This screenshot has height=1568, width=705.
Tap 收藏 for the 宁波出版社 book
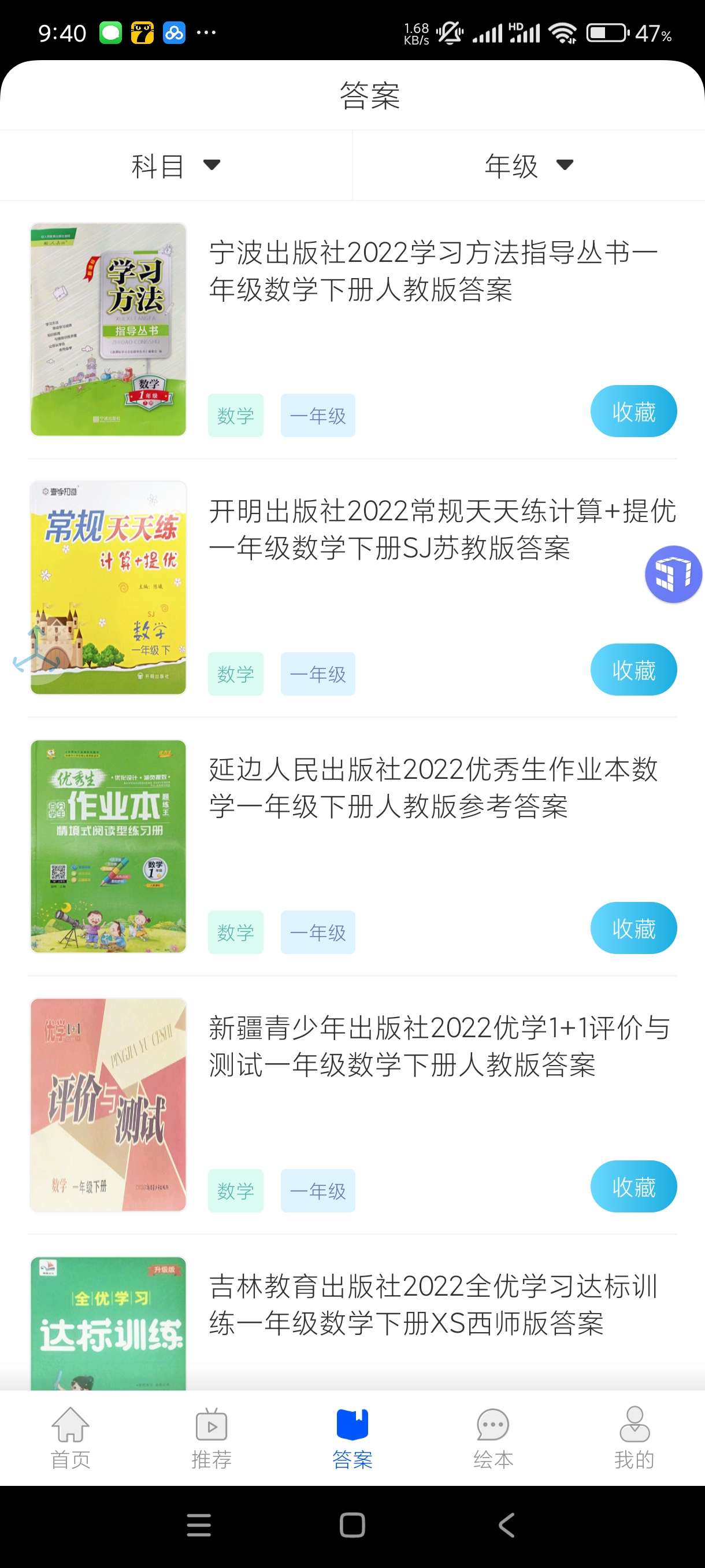pyautogui.click(x=633, y=412)
